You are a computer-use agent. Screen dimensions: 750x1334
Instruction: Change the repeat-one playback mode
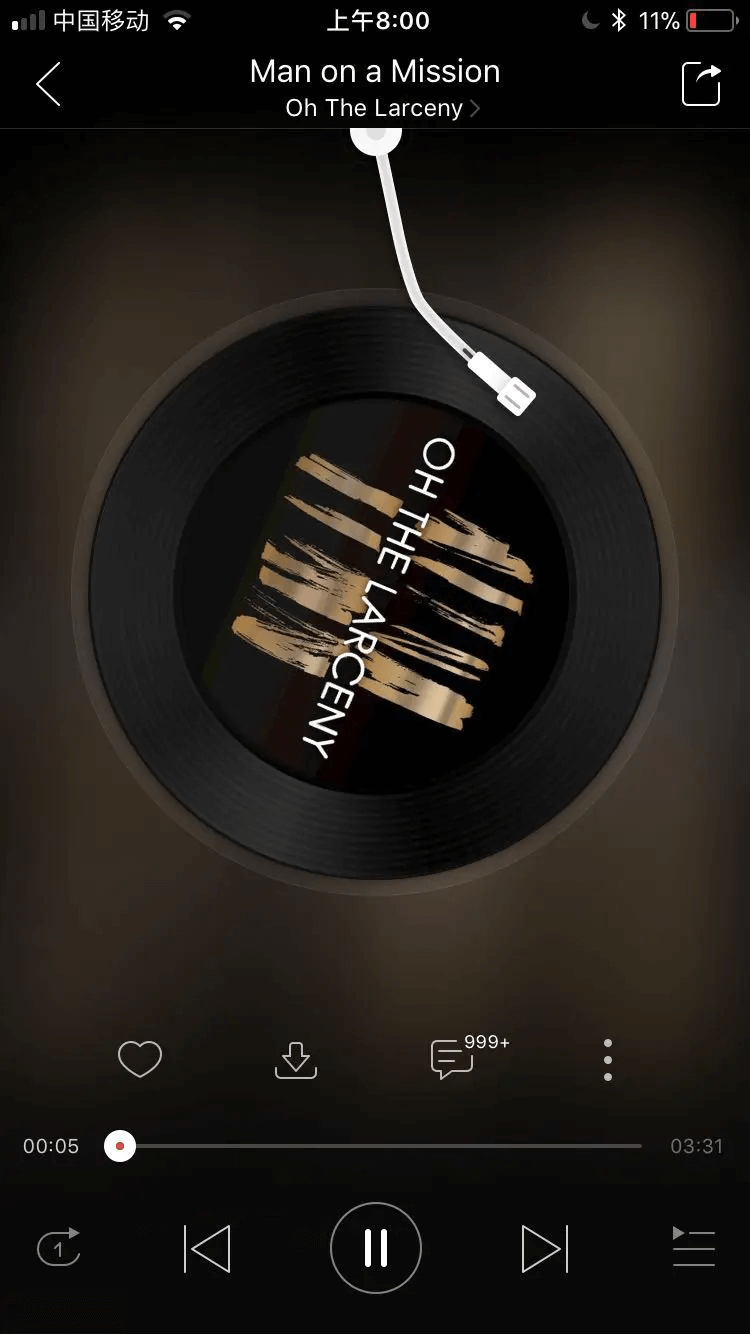pyautogui.click(x=59, y=1248)
